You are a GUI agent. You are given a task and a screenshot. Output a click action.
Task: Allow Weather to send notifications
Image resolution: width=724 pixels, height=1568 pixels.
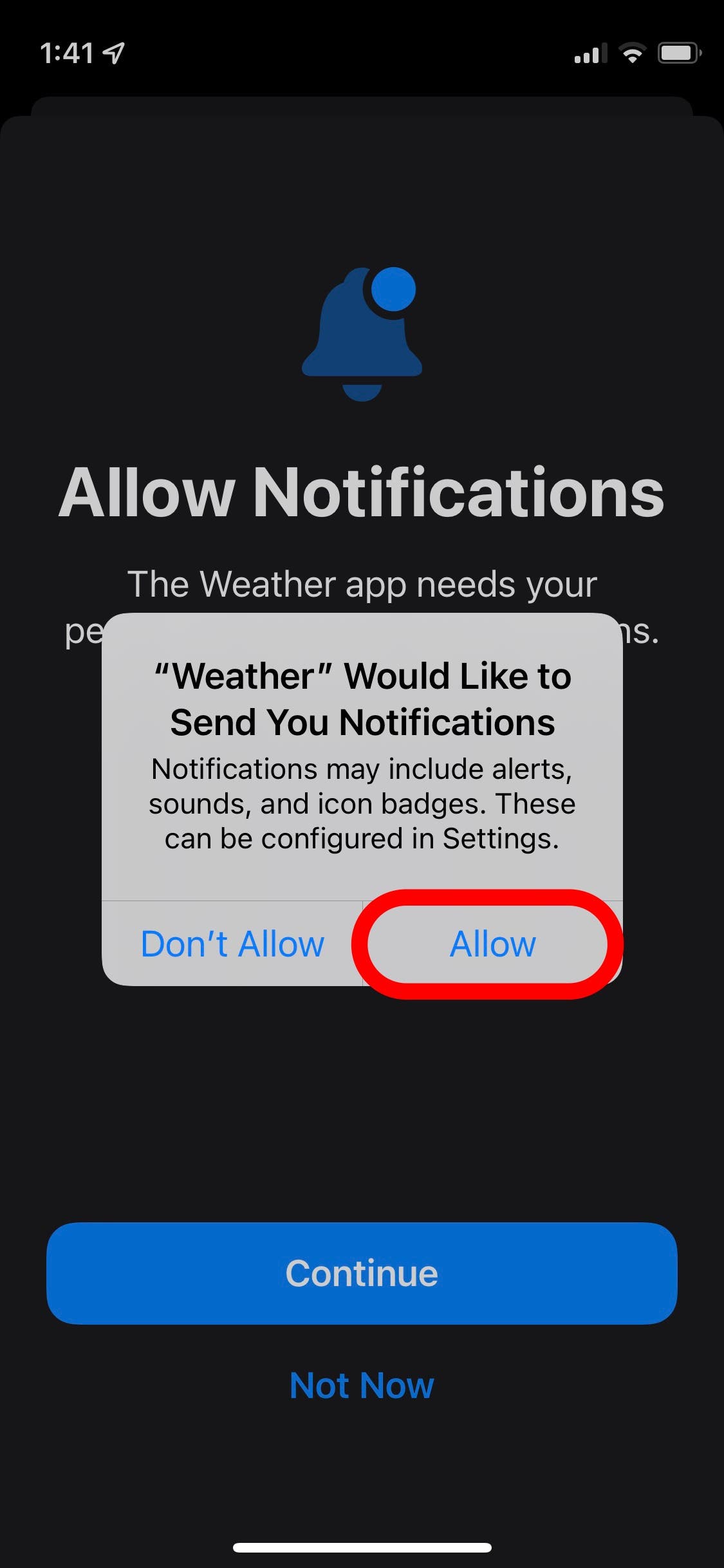click(492, 944)
